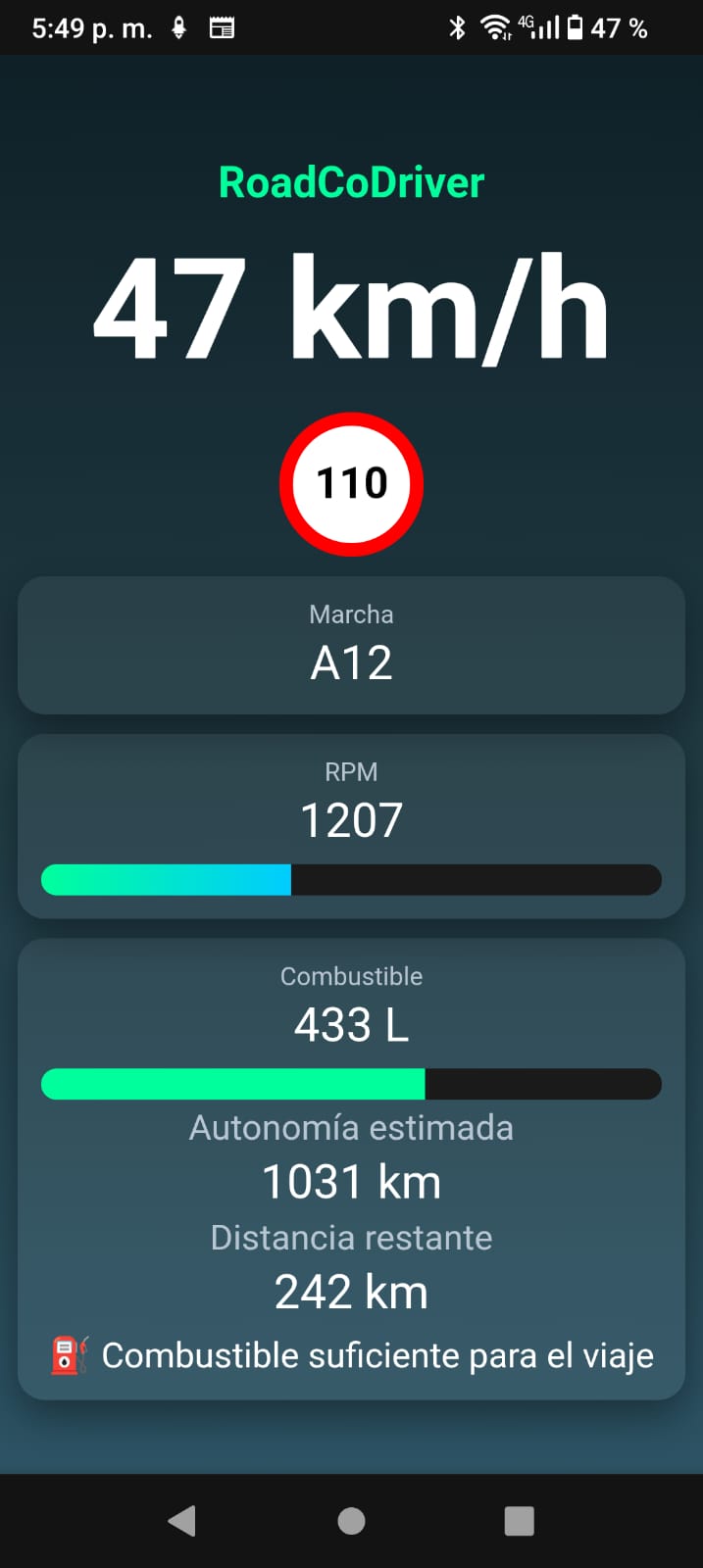This screenshot has height=1568, width=703.
Task: Return to the home screen
Action: (x=351, y=1520)
